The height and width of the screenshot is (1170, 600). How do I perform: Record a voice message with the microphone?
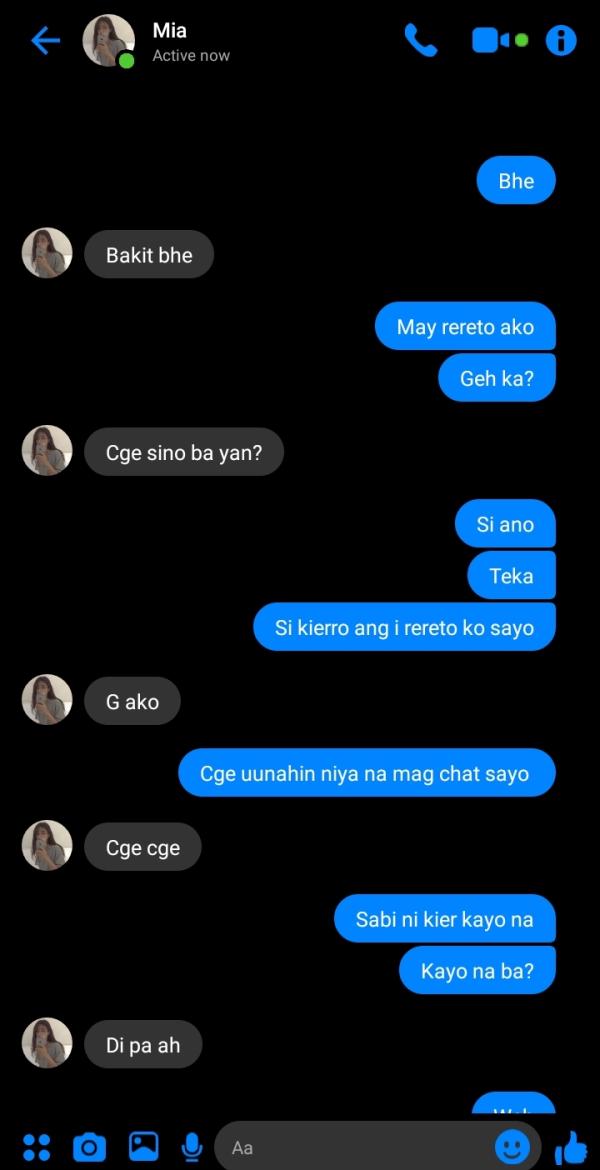point(192,1146)
